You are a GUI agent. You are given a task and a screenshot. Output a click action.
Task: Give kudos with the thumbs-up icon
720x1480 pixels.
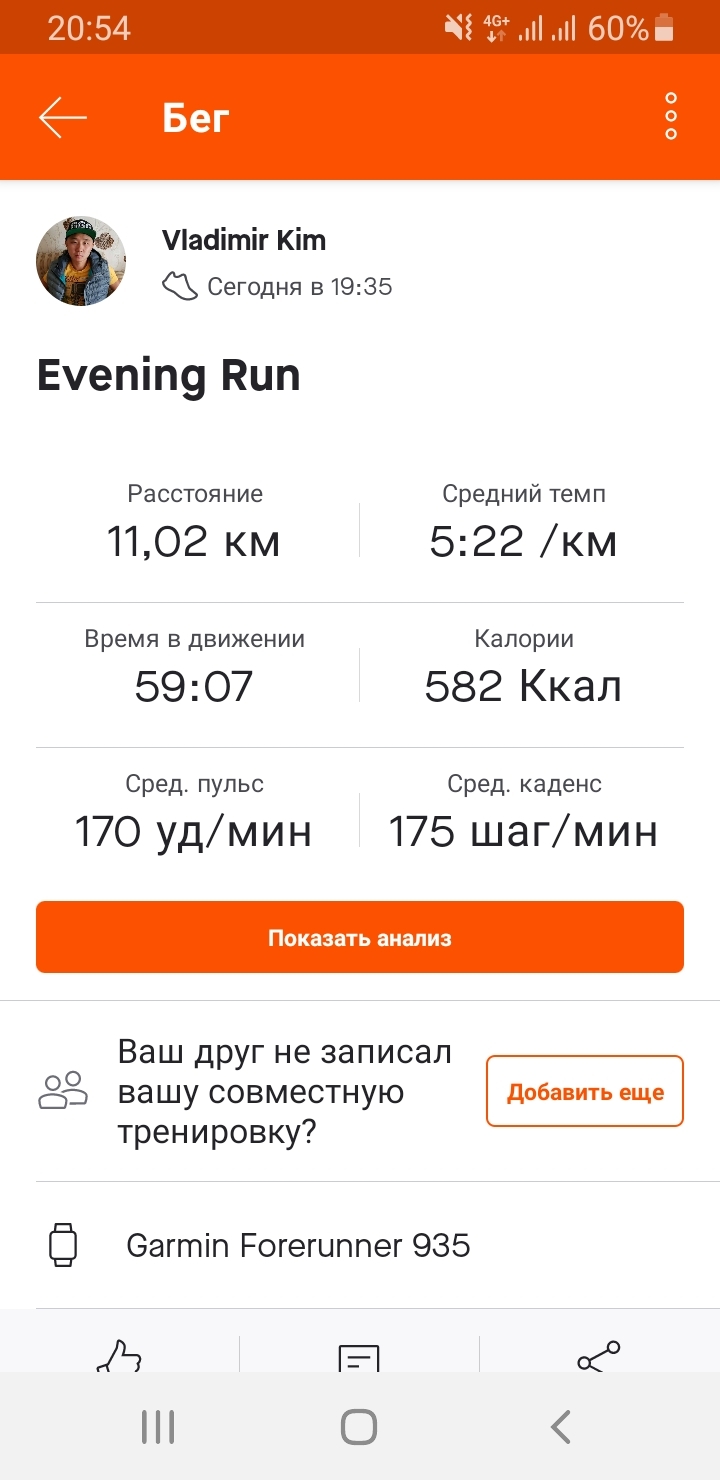pyautogui.click(x=119, y=1356)
